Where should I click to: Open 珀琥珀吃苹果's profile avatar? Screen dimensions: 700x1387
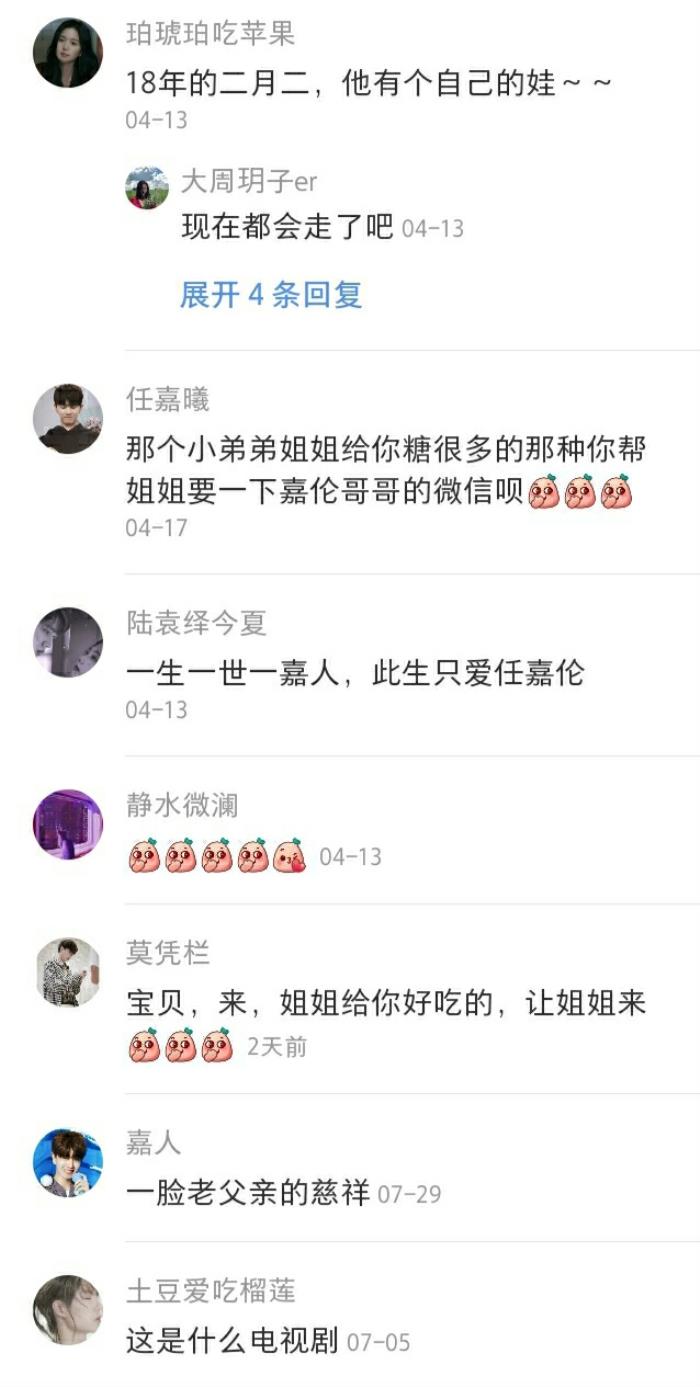68,52
